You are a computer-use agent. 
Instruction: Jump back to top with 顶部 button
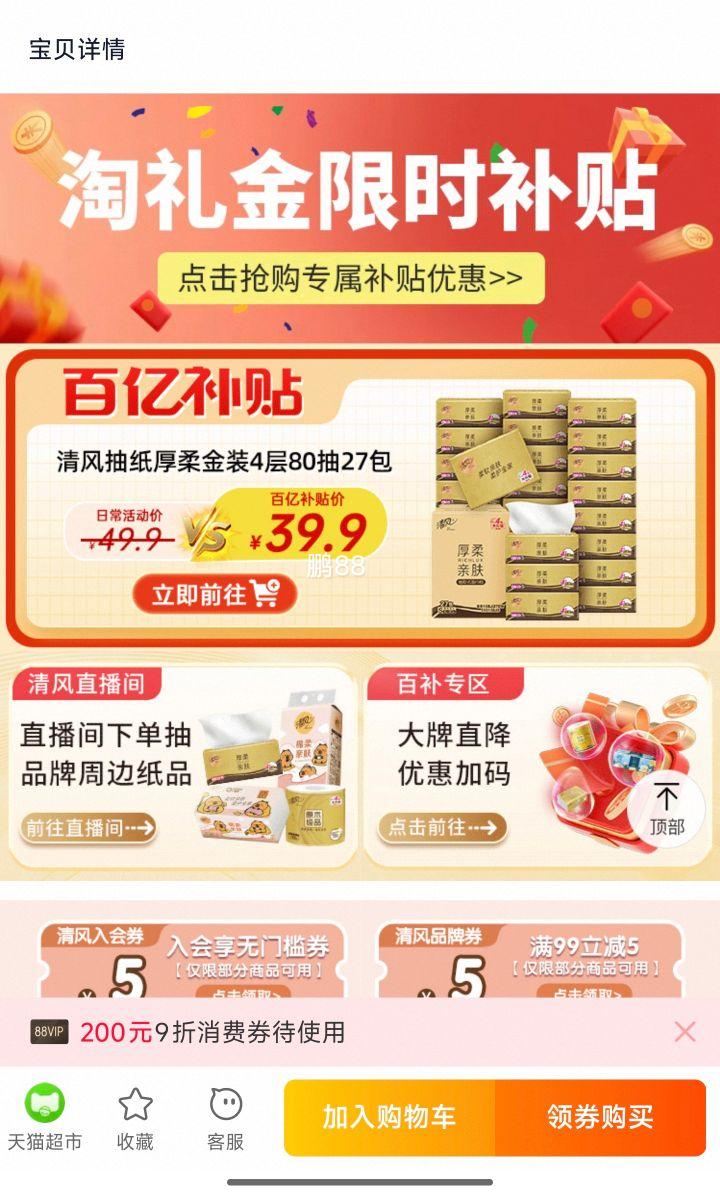[666, 810]
